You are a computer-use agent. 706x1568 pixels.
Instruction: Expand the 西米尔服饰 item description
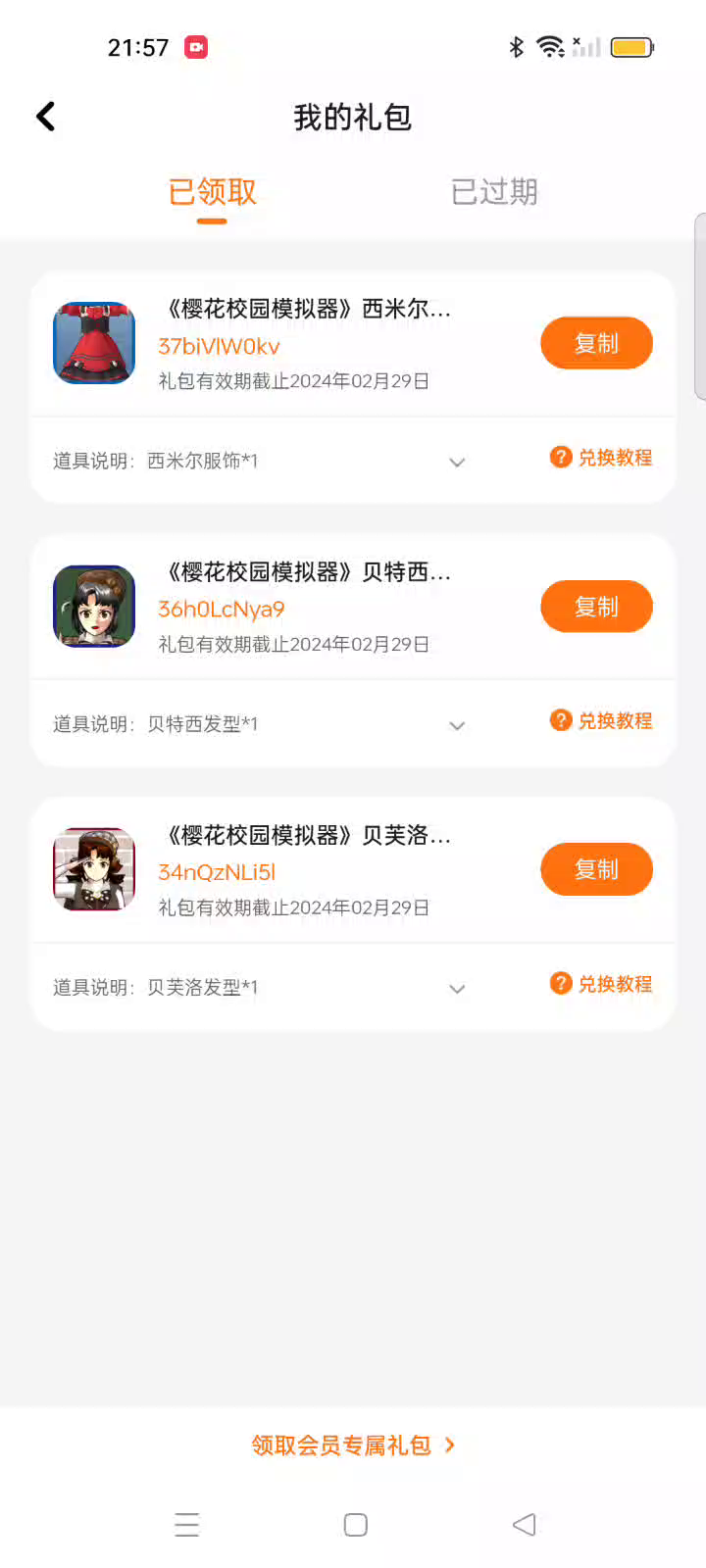pos(457,462)
